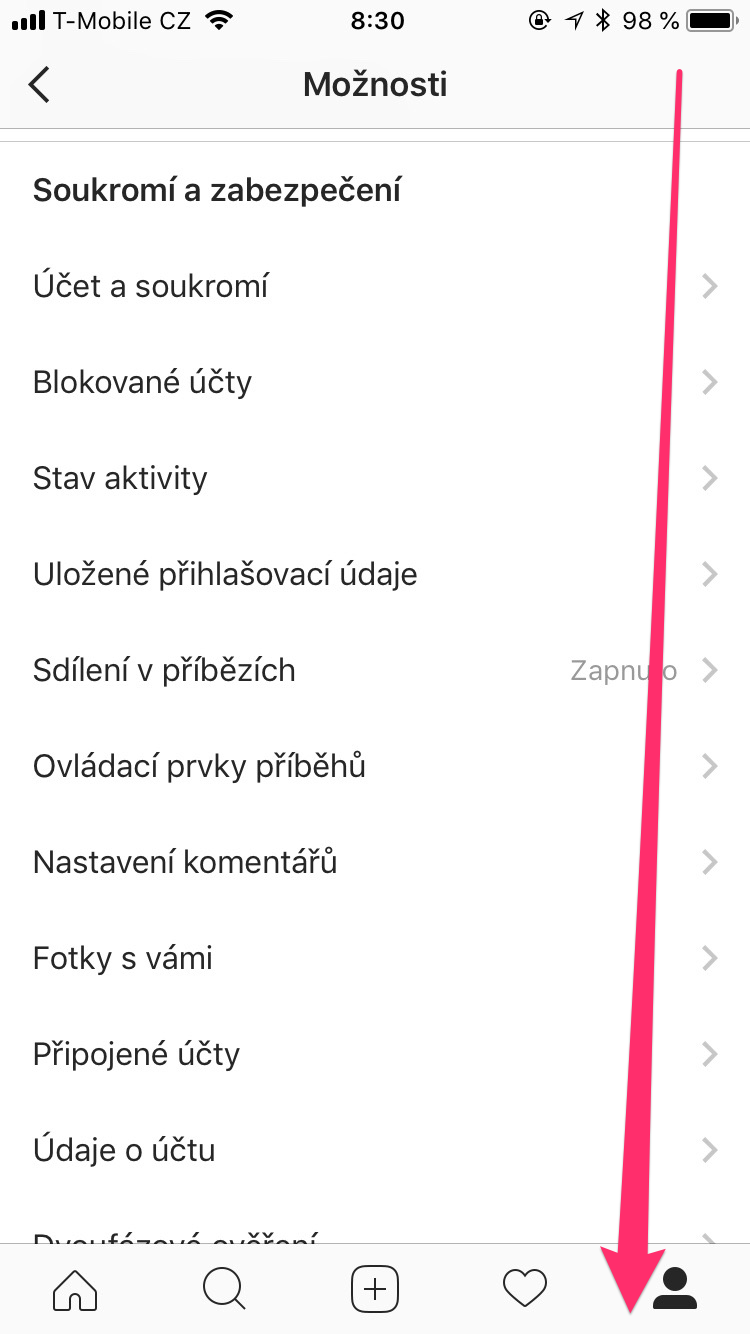
Task: Open Ovládací prvky příběhů
Action: 375,767
